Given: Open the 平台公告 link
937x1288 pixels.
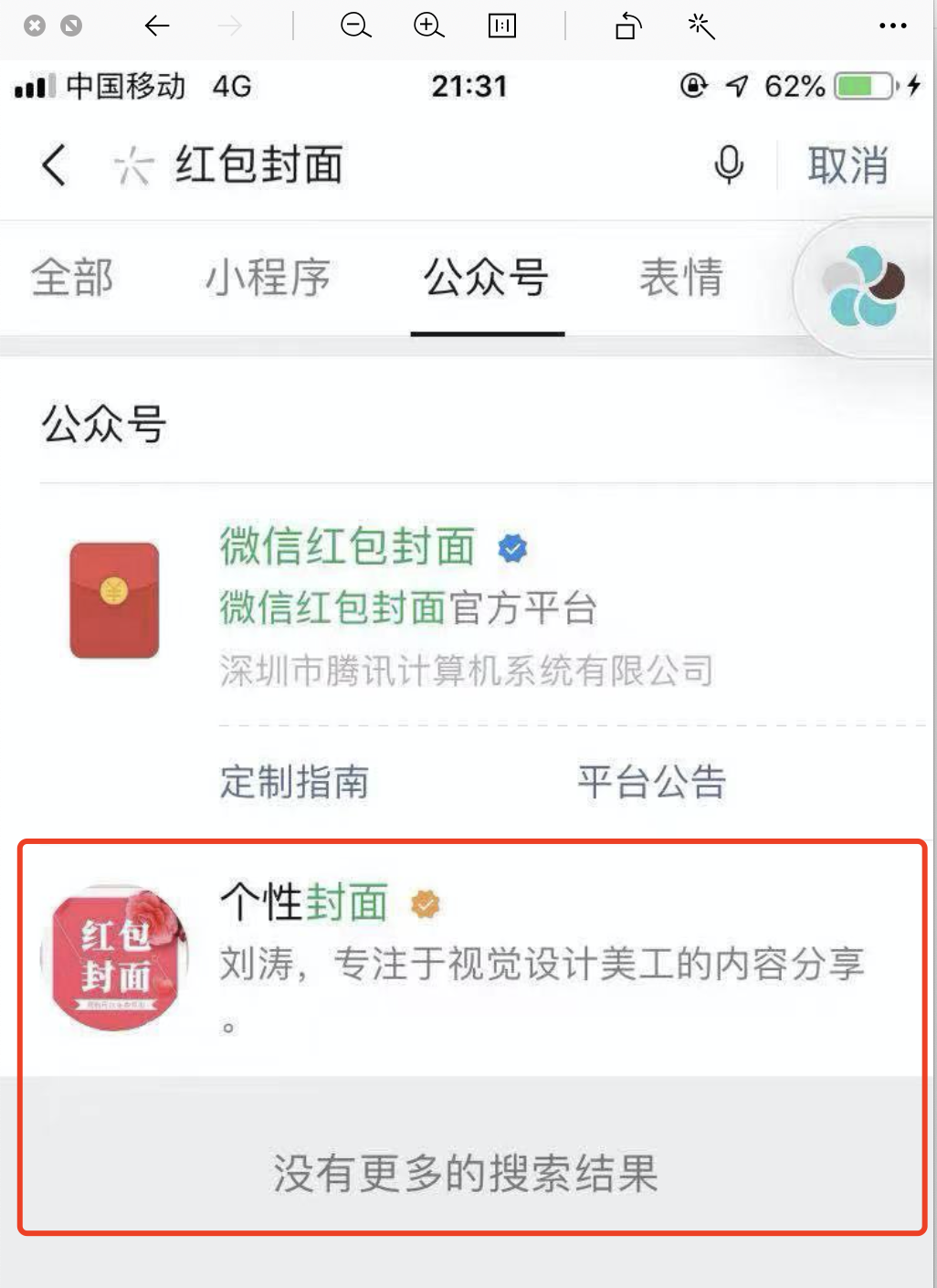Looking at the screenshot, I should (651, 782).
